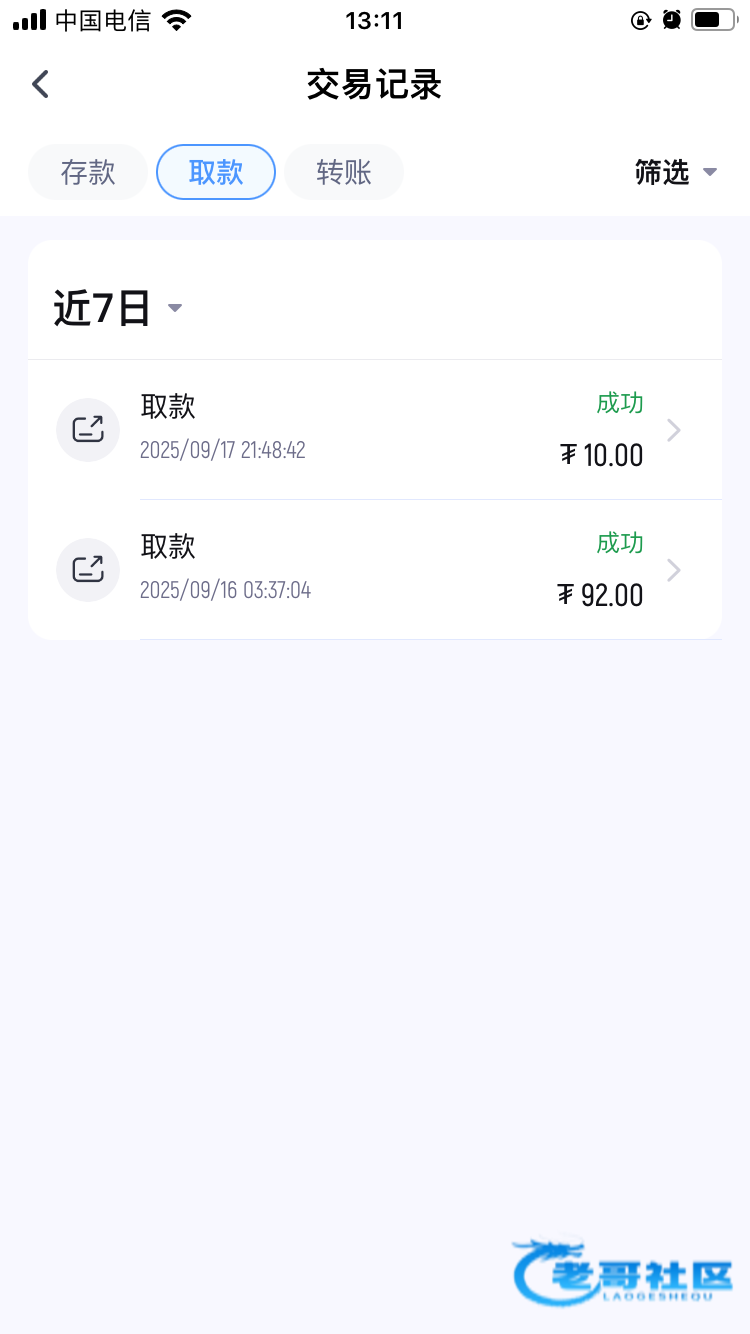Expand the 近7日 date range picker
The height and width of the screenshot is (1334, 750).
point(118,308)
